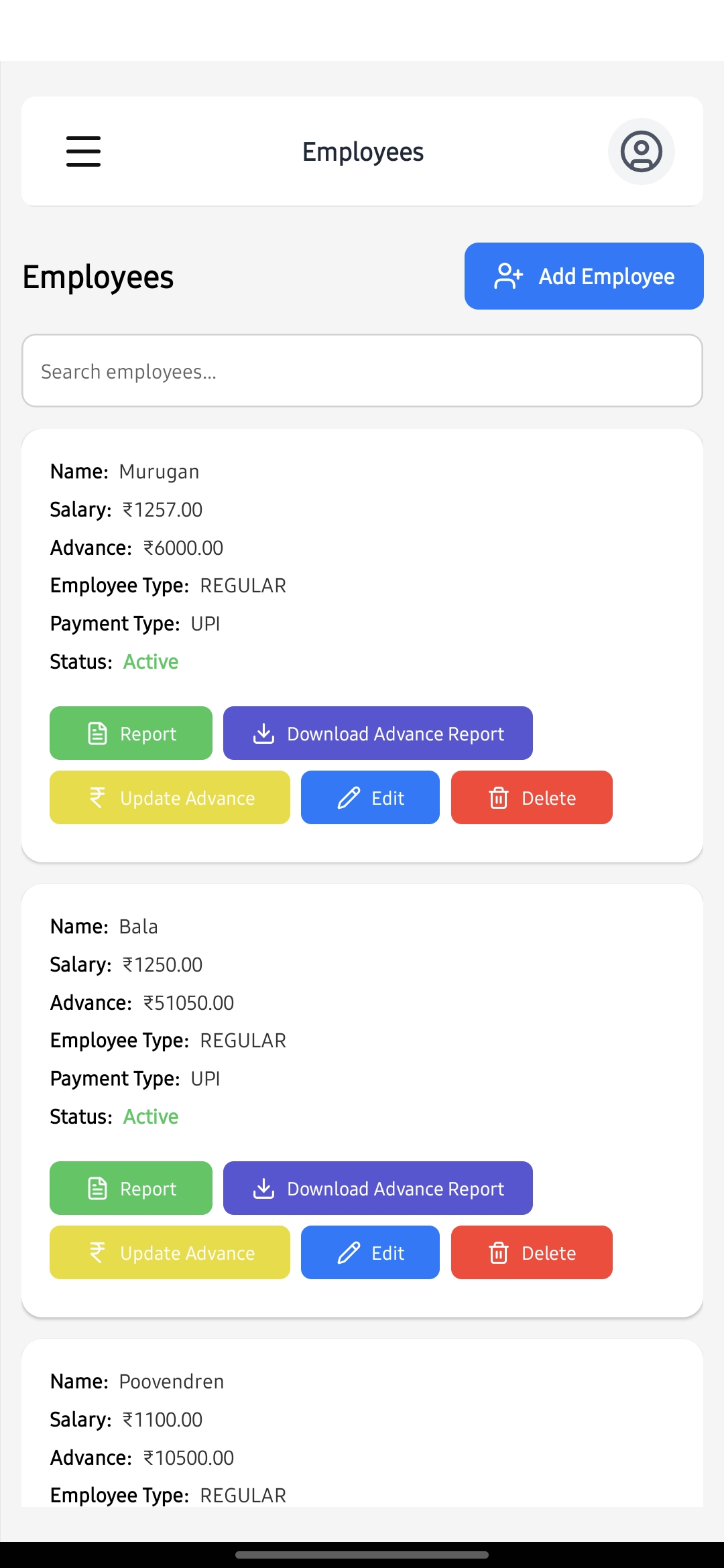Edit Murugan's employee details
This screenshot has height=1568, width=724.
click(370, 797)
